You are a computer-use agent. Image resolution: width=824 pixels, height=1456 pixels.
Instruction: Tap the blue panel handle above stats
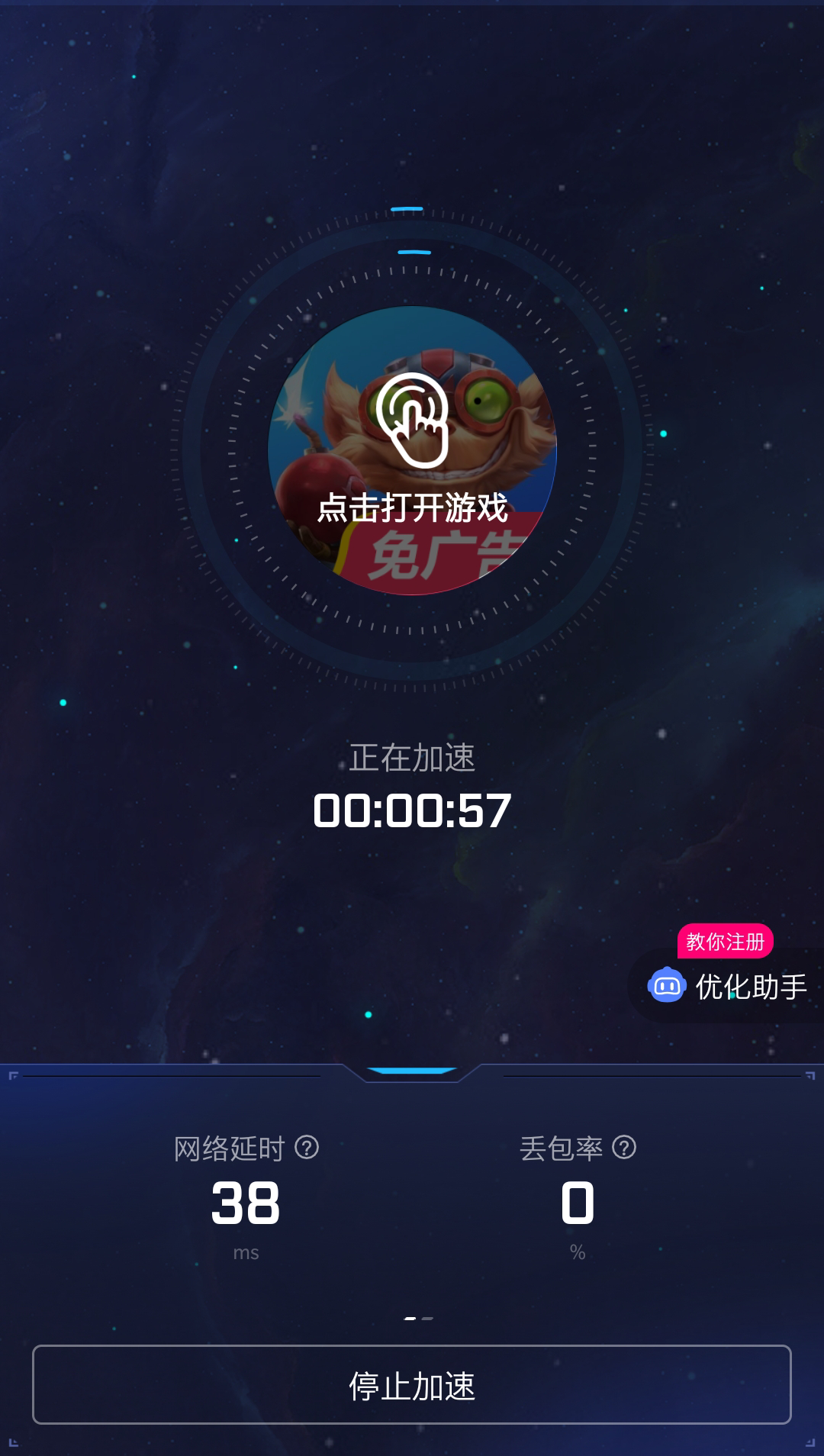(412, 1071)
